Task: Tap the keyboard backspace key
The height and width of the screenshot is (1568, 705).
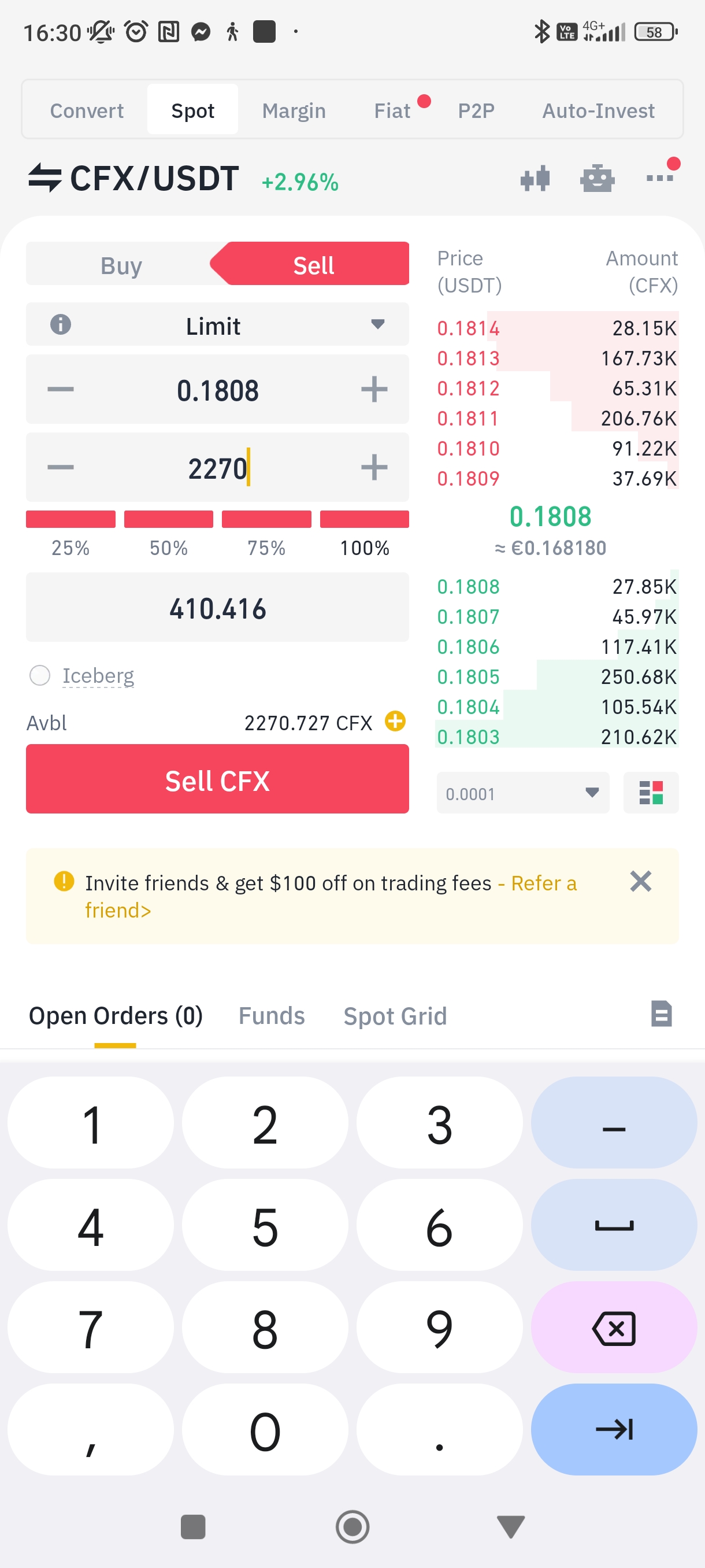Action: tap(614, 1328)
